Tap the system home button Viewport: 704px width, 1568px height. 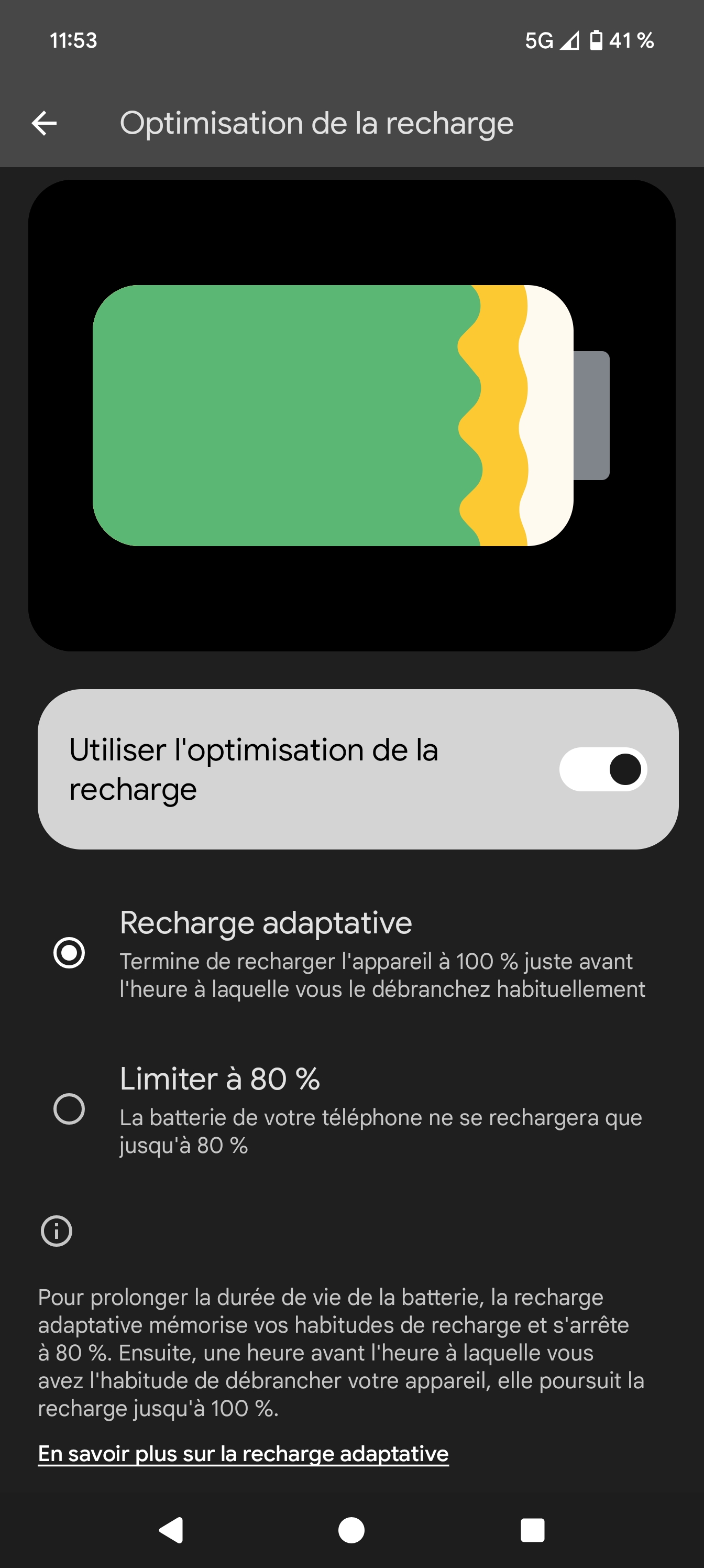point(351,1530)
